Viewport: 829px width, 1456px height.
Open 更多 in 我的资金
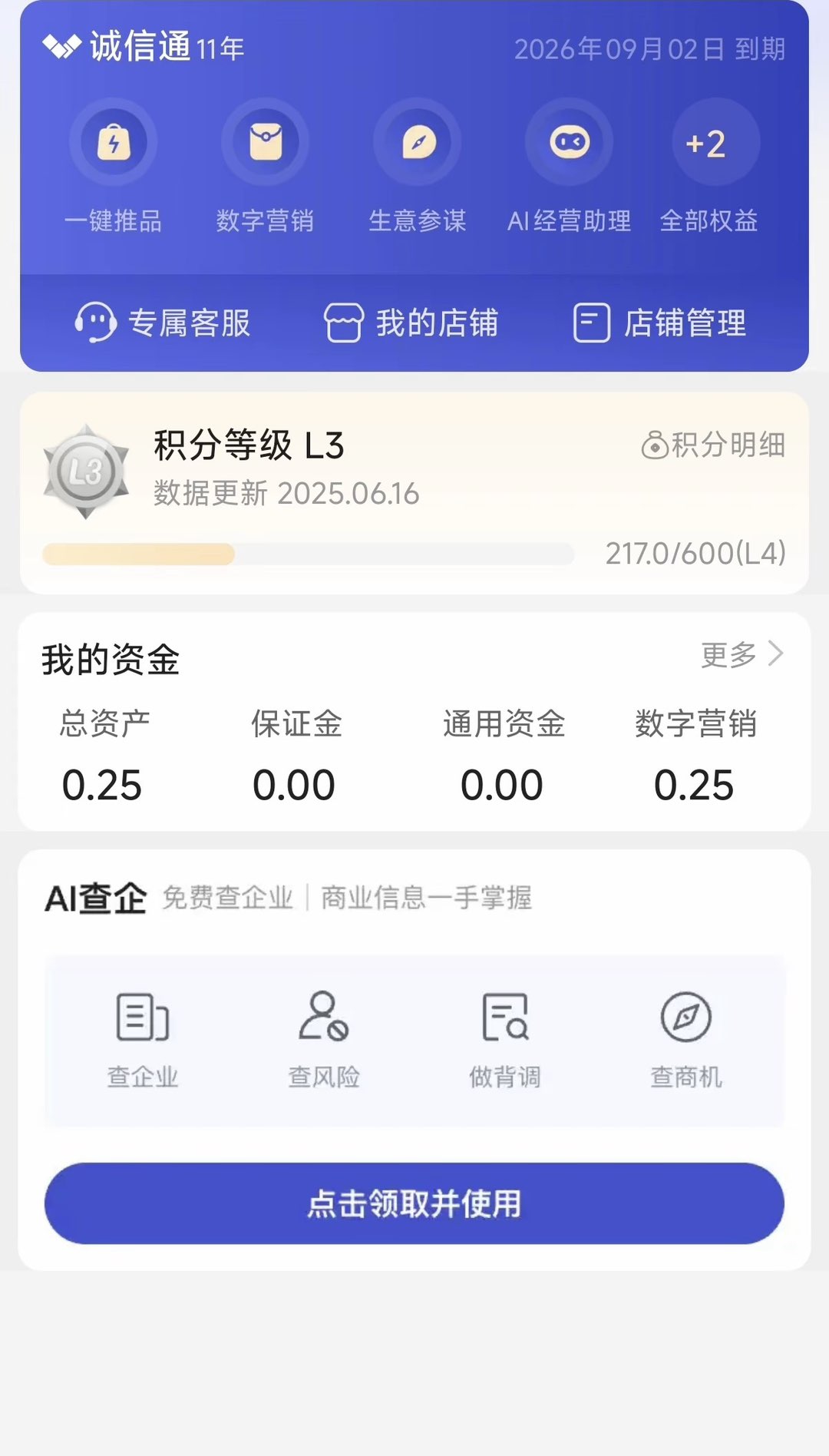[x=741, y=655]
